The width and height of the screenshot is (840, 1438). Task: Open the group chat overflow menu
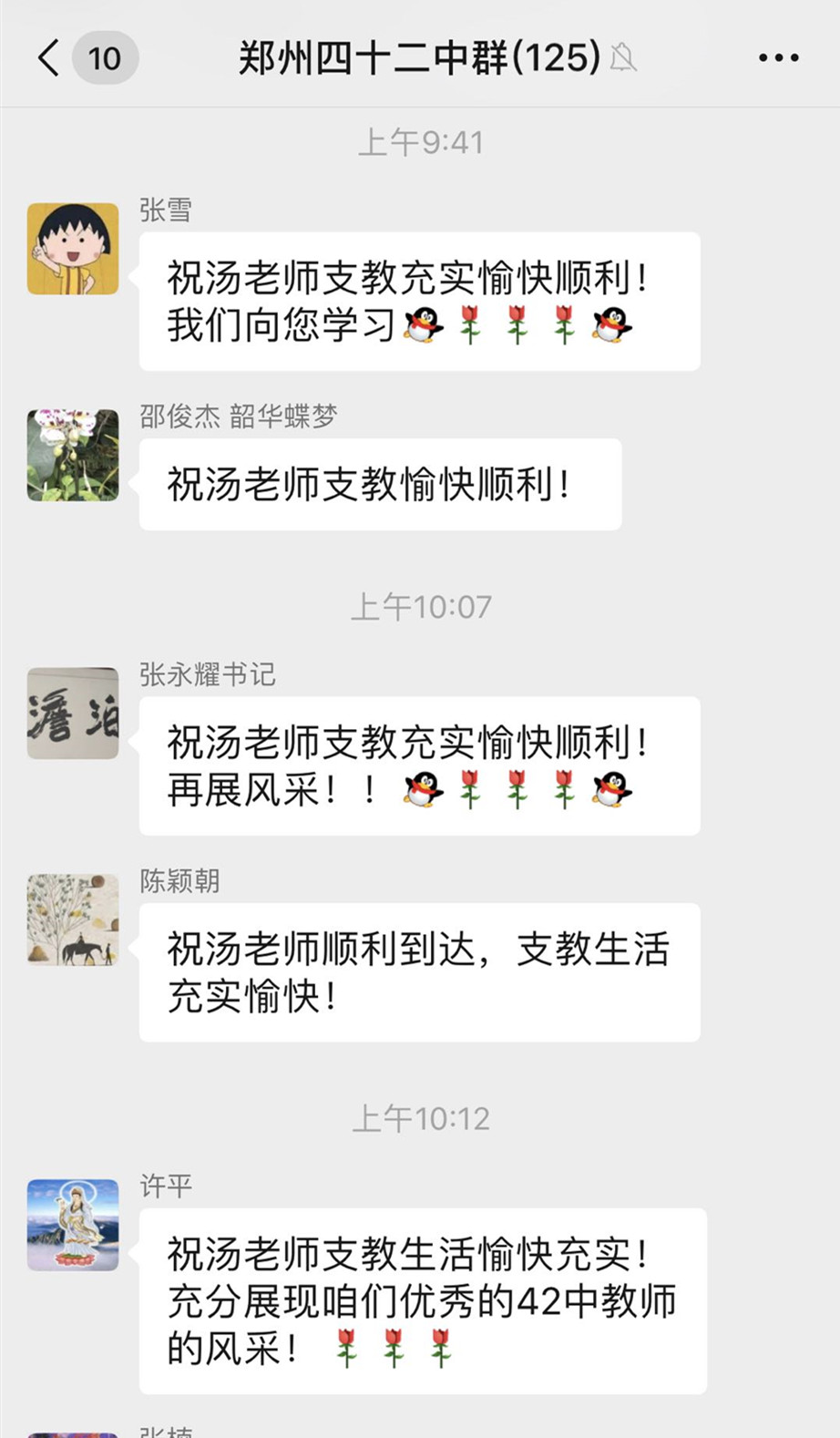779,57
